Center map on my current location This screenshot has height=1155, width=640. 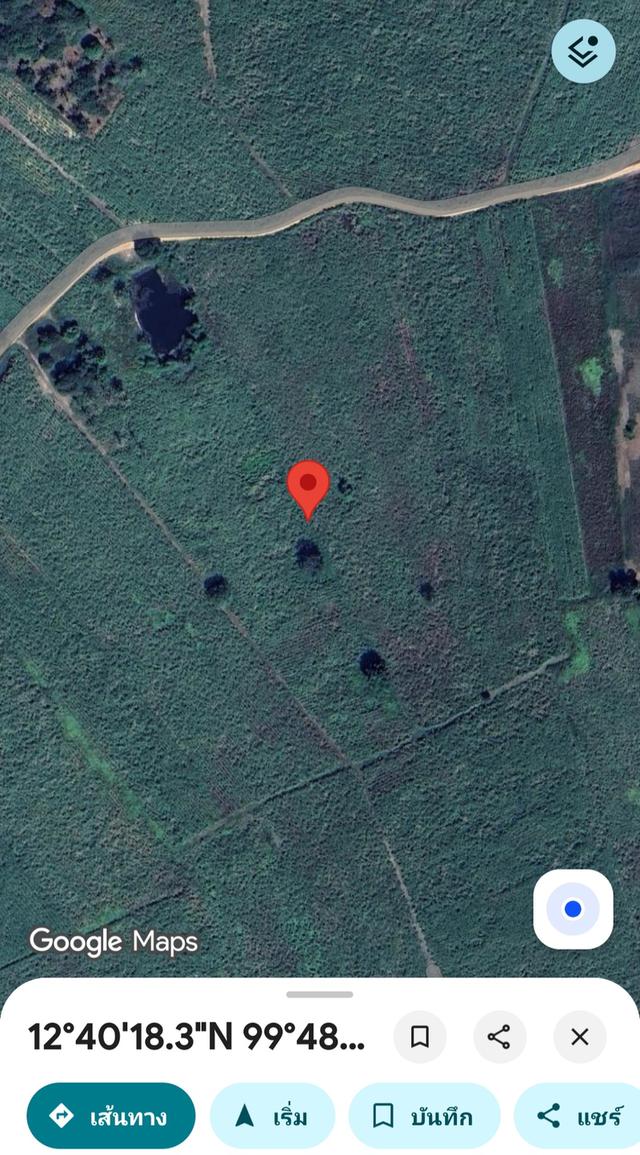pos(573,909)
